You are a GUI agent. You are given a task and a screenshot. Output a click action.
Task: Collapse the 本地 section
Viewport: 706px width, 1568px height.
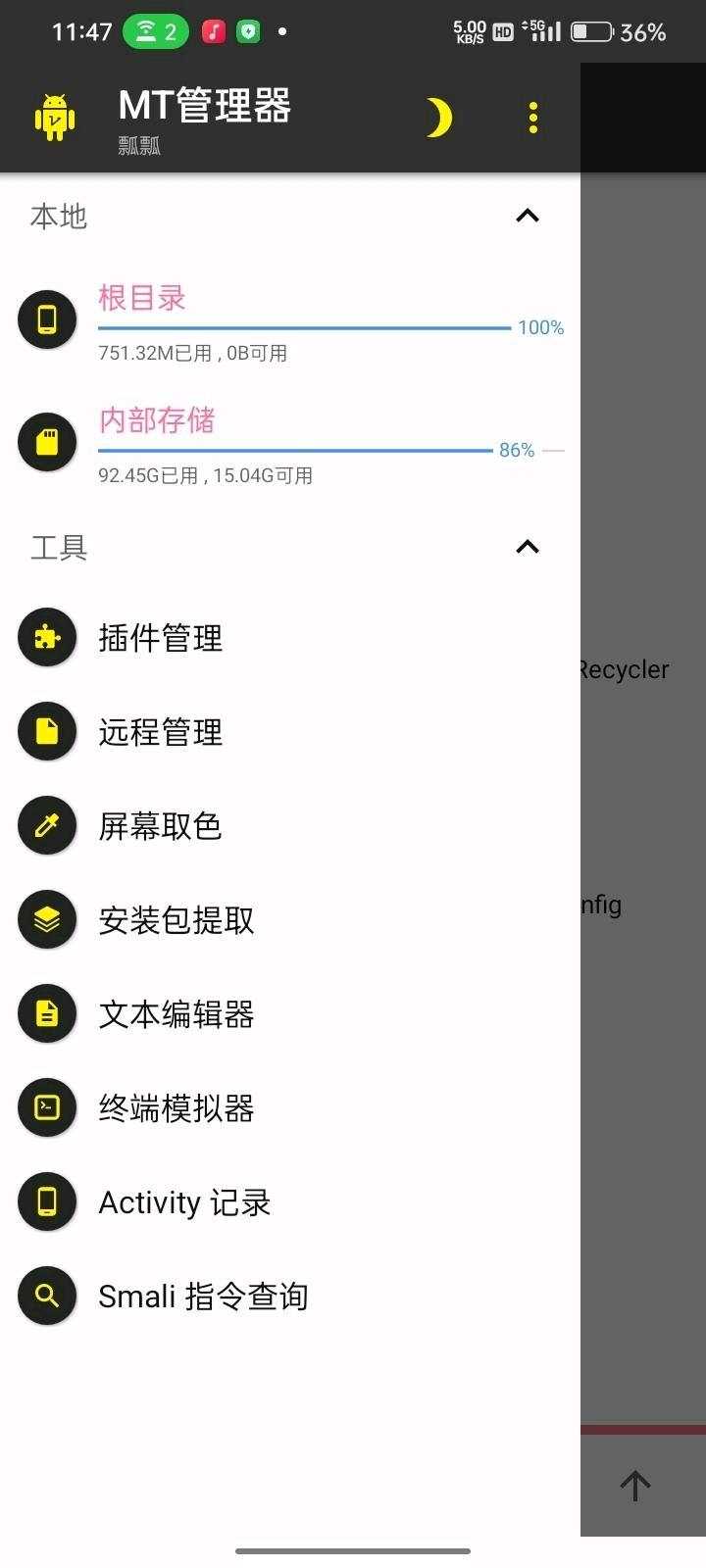click(528, 216)
